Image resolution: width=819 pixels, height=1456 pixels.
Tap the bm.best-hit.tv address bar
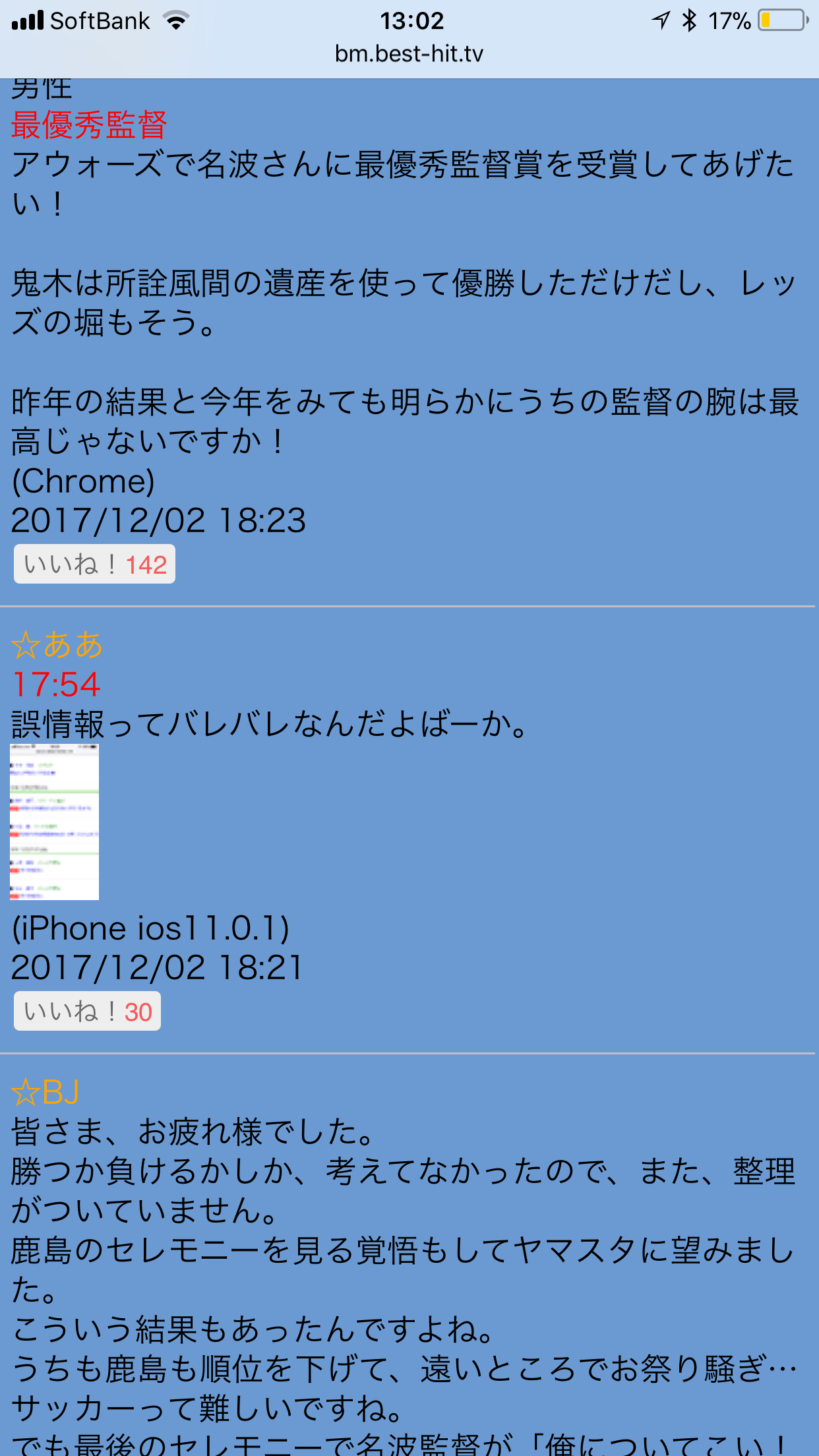tap(409, 53)
